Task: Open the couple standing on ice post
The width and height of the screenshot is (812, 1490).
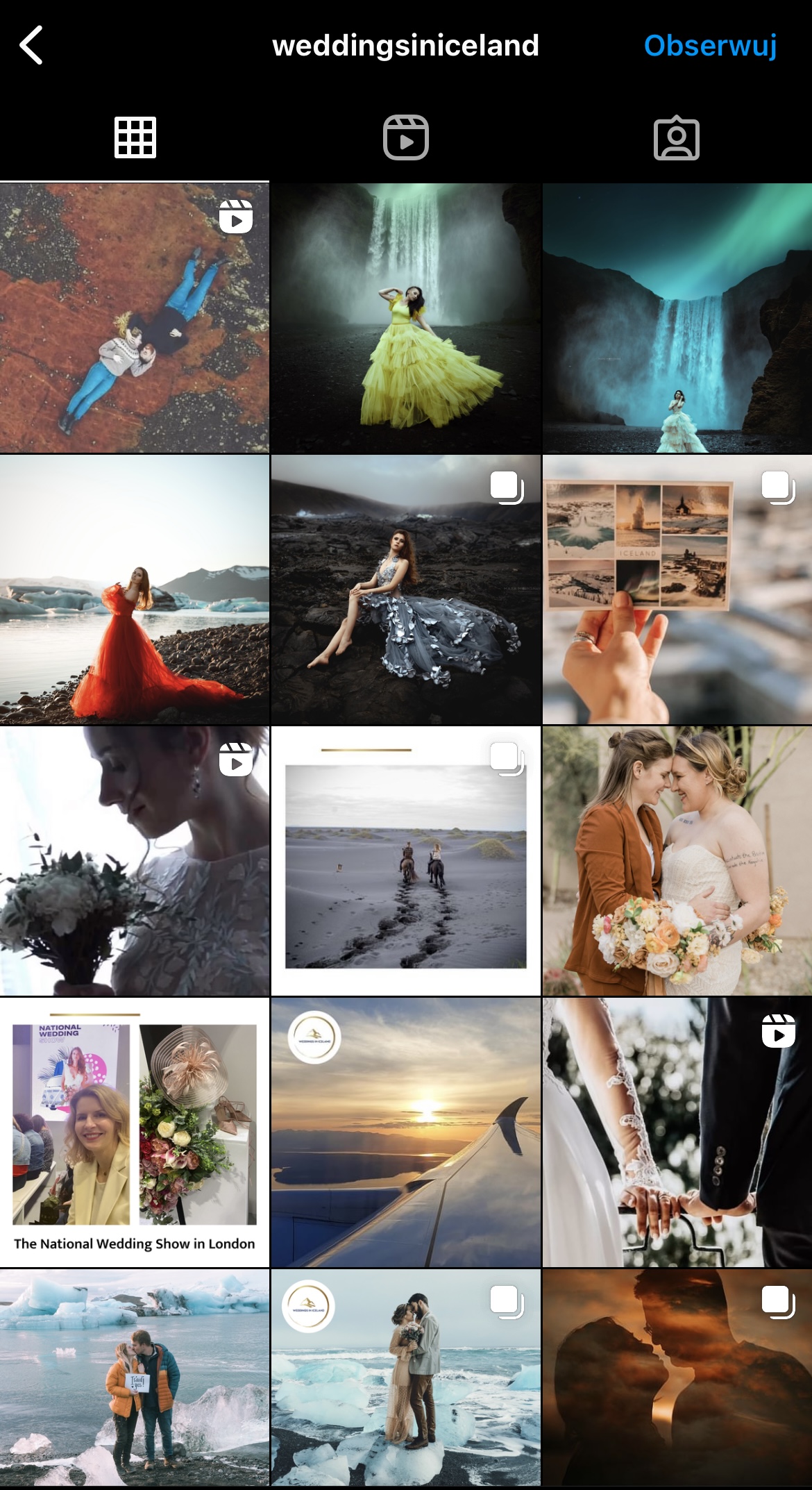Action: click(406, 1378)
